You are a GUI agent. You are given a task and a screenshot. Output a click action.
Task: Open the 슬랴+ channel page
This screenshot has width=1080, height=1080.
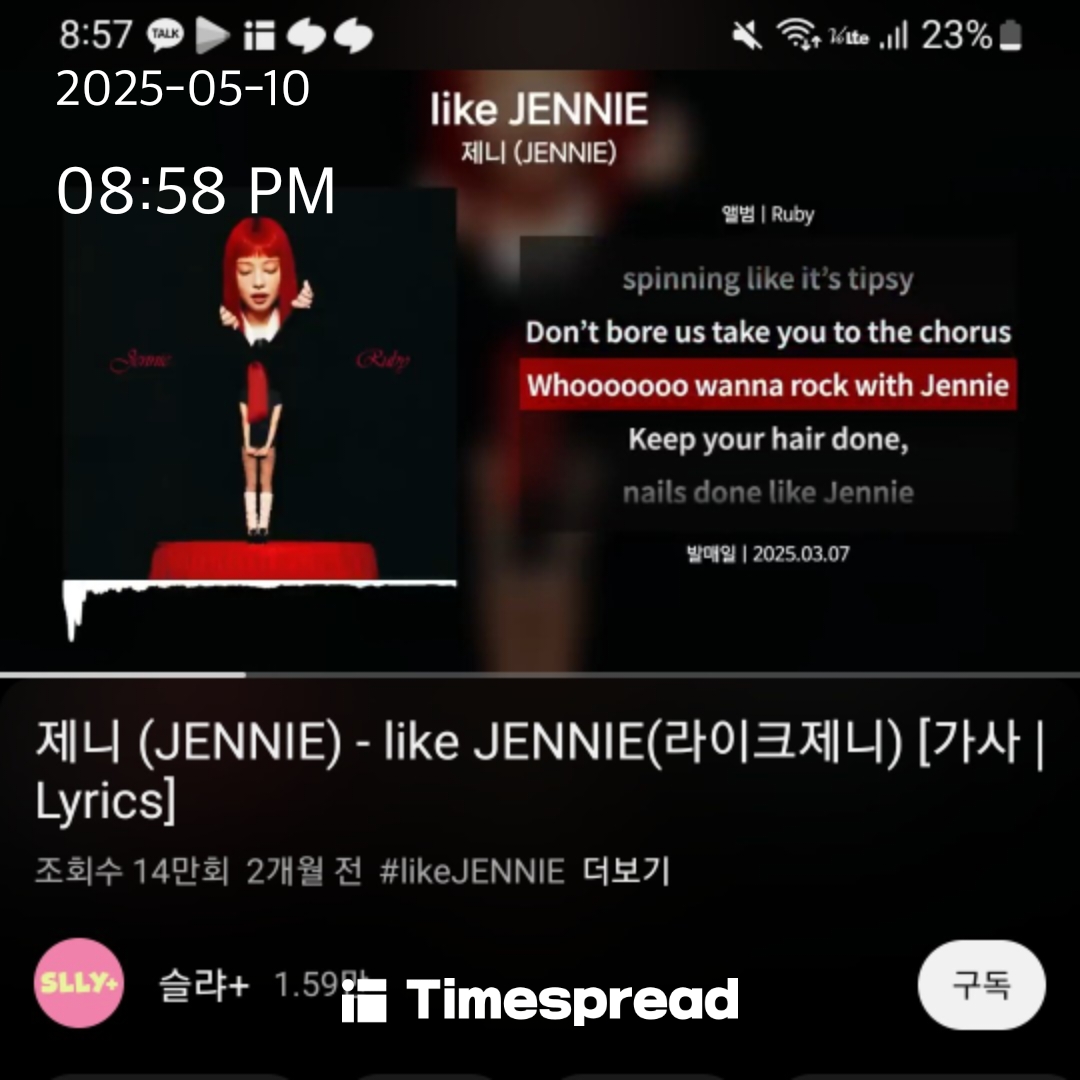pos(203,985)
